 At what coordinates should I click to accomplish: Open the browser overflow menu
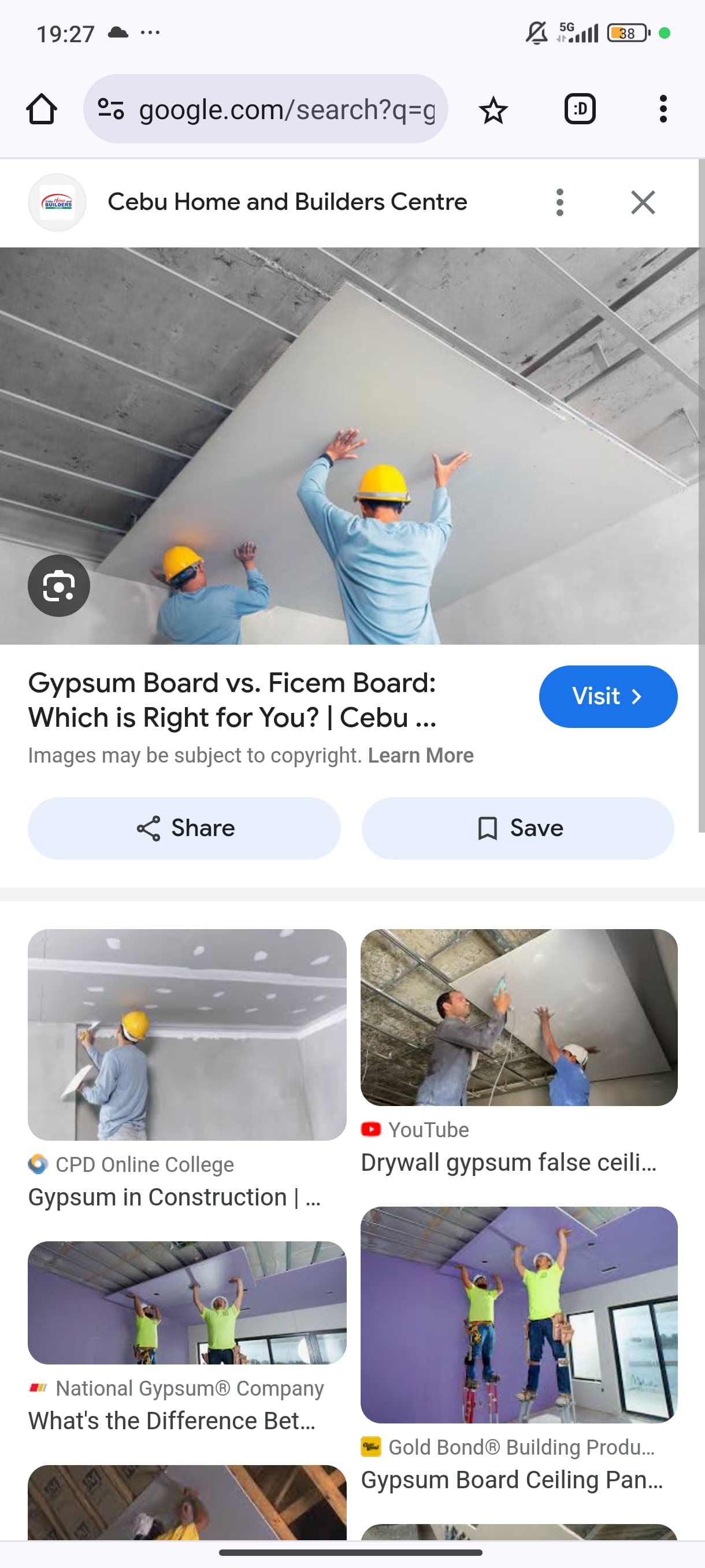click(x=663, y=110)
